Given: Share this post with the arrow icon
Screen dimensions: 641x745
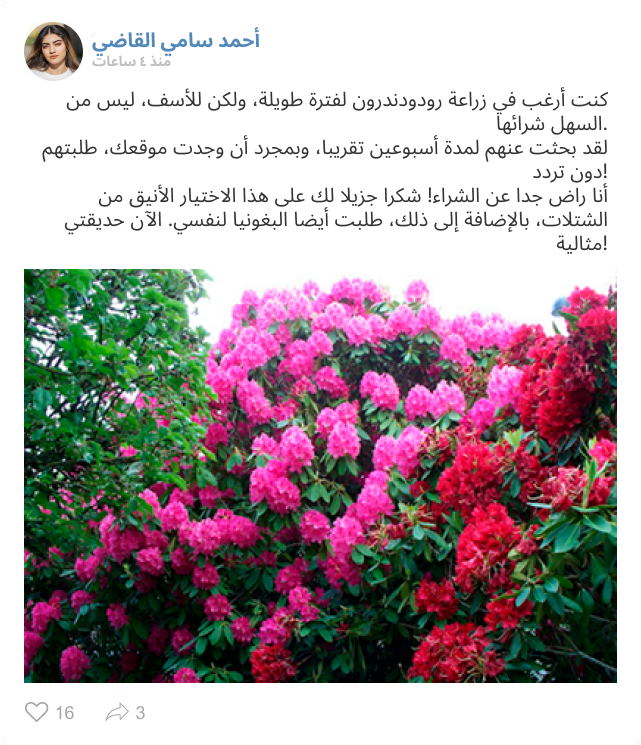Looking at the screenshot, I should tap(117, 712).
